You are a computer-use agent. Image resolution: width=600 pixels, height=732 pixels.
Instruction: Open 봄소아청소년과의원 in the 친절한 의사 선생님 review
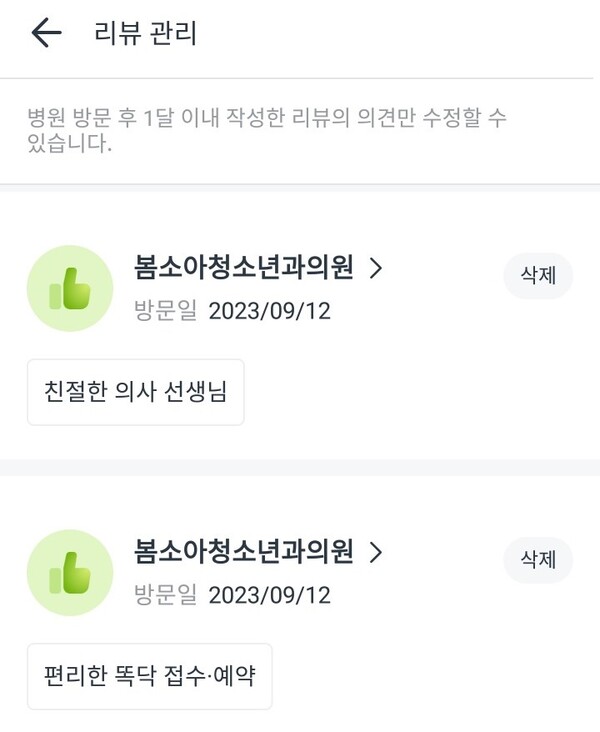pyautogui.click(x=258, y=268)
